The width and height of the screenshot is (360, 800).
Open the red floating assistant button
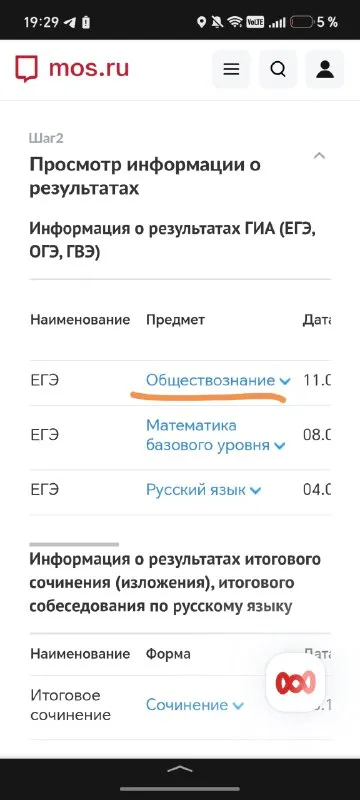296,683
